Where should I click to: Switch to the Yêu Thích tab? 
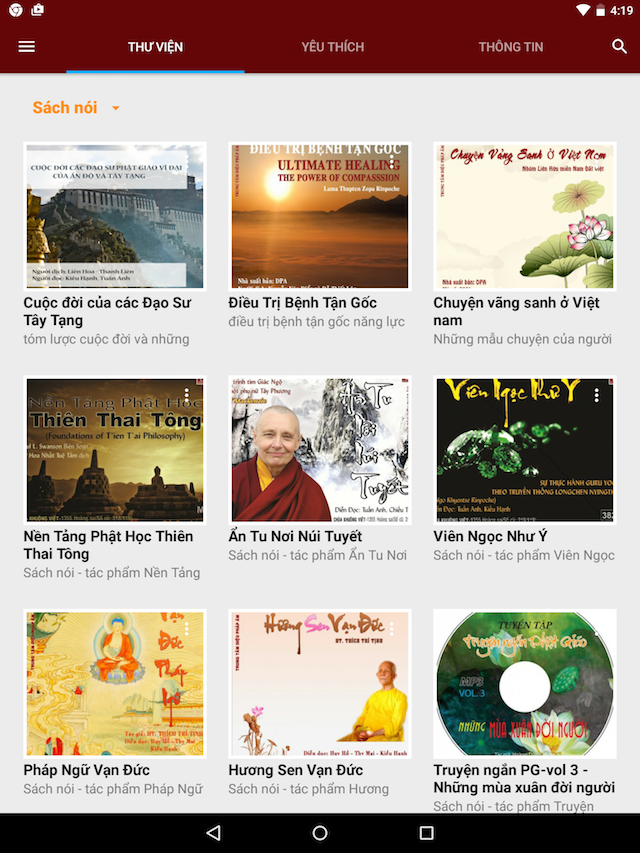(x=333, y=47)
